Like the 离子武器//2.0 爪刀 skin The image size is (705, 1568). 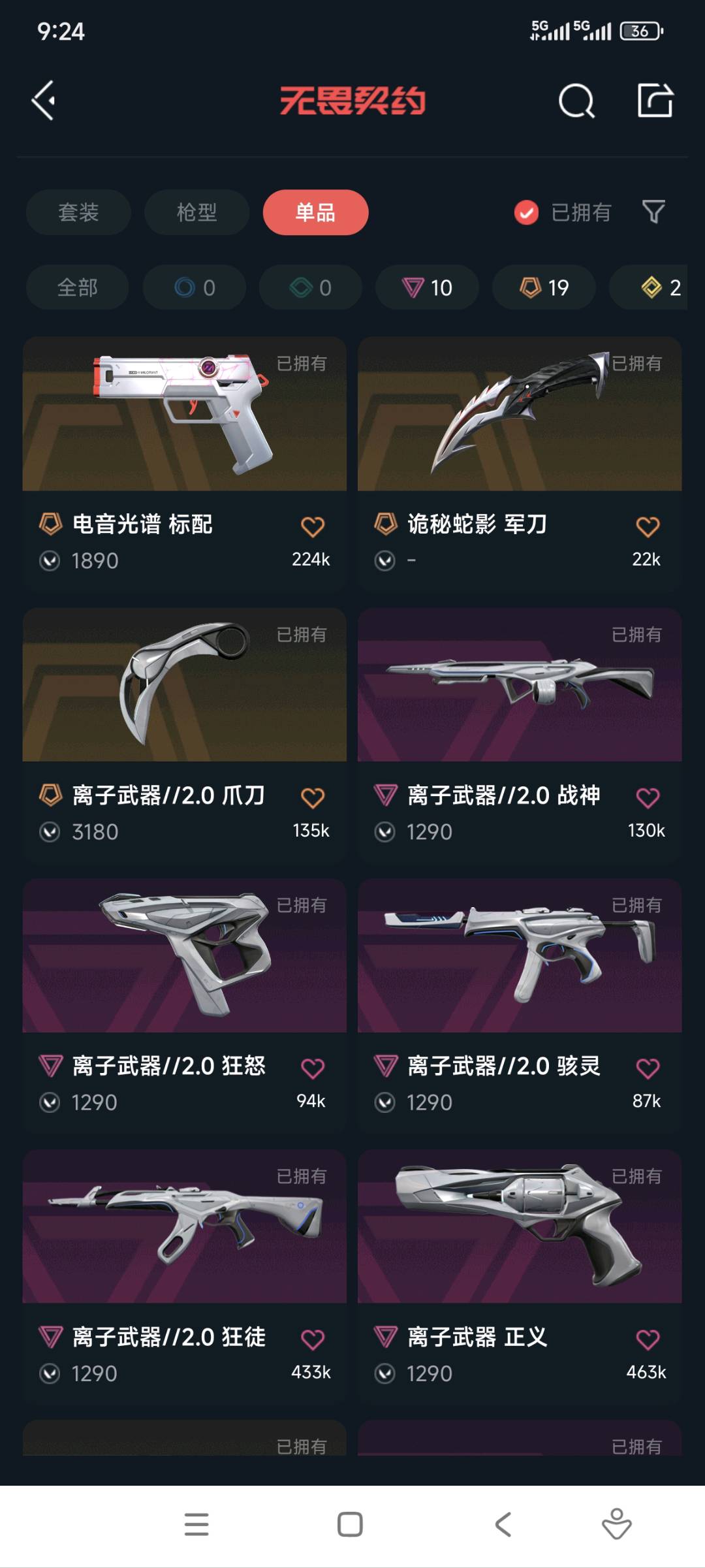click(313, 797)
